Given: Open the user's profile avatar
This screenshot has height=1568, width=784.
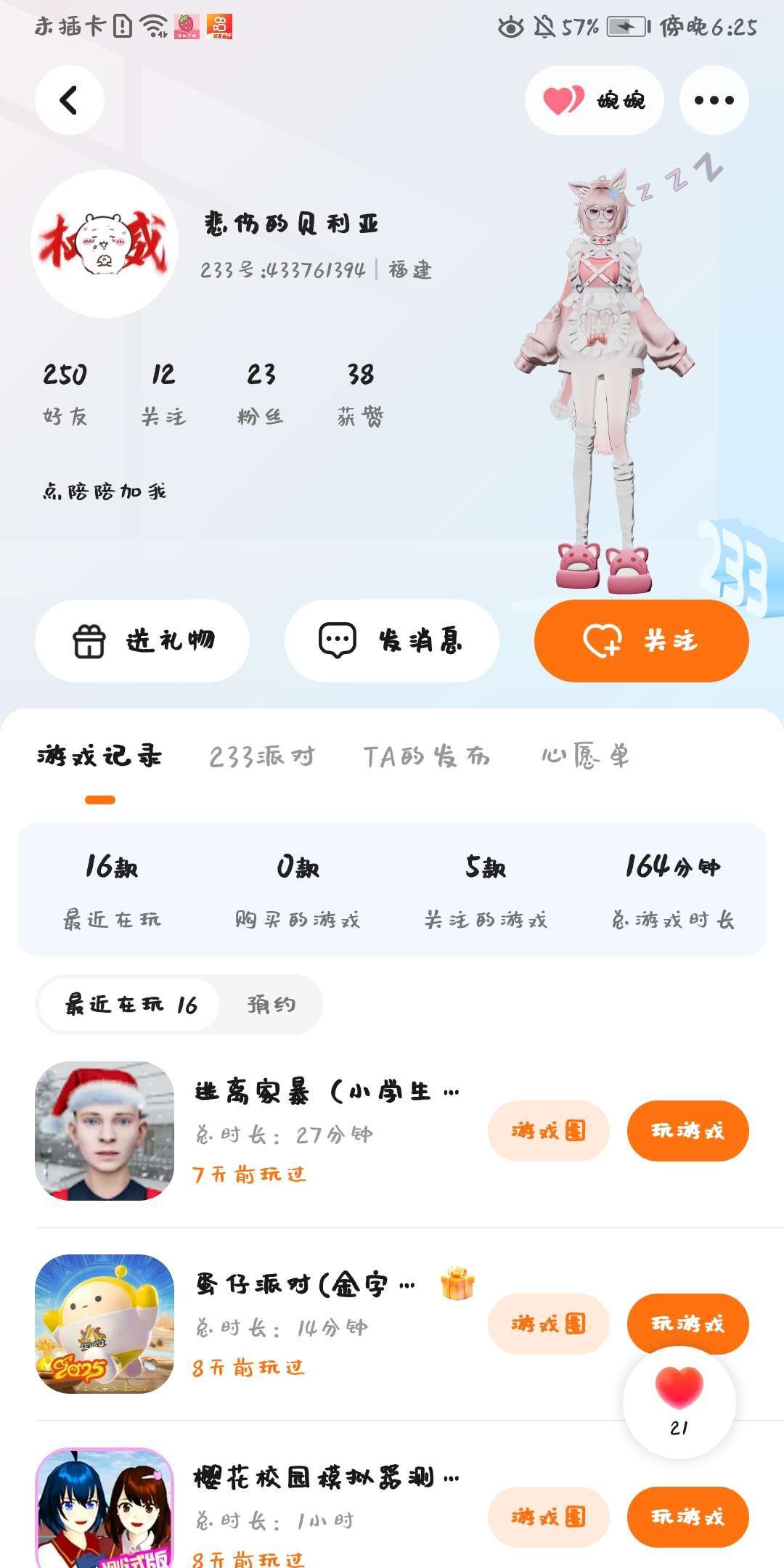Looking at the screenshot, I should click(x=105, y=244).
